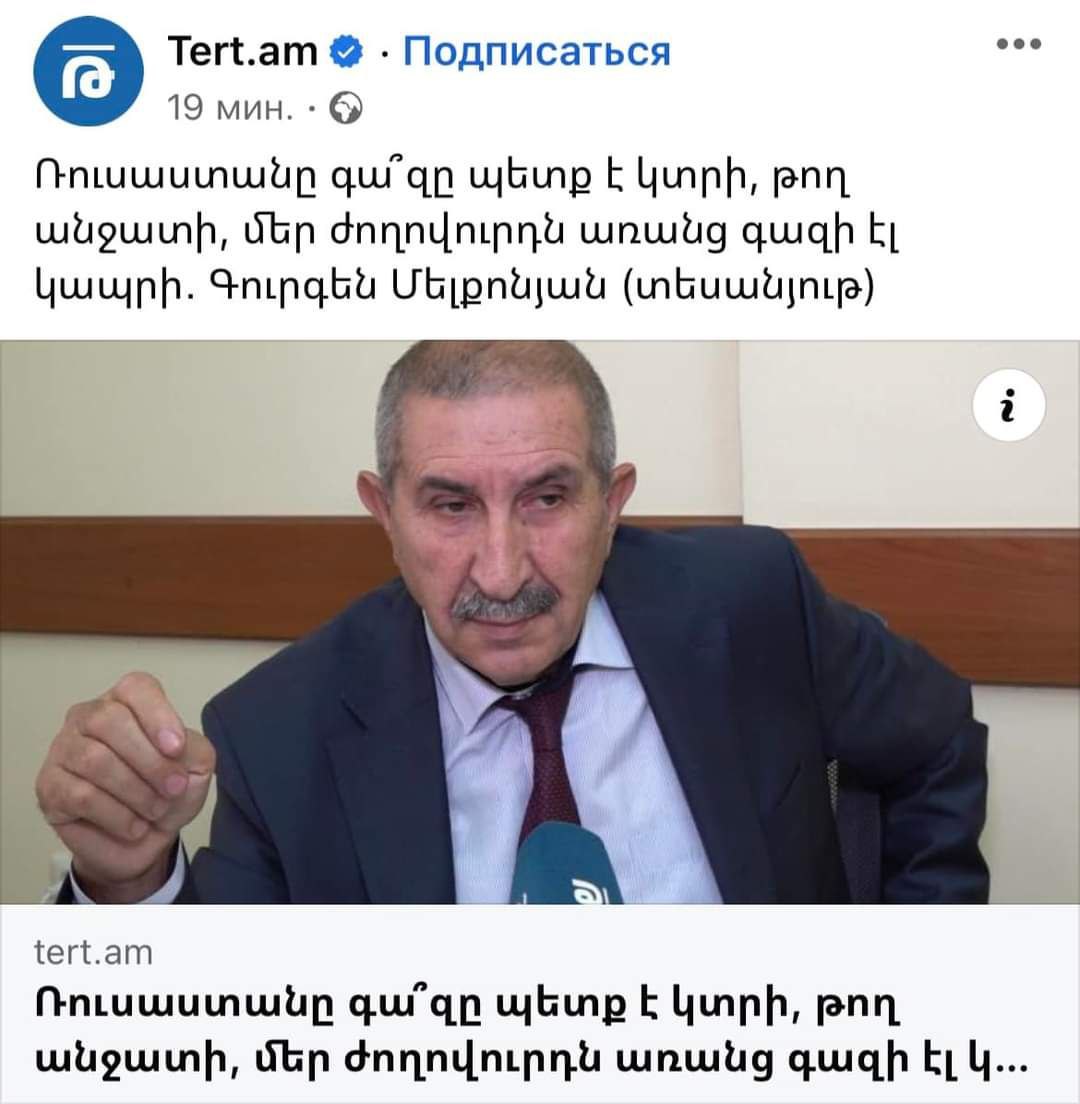Open the Tert.am page name link
The width and height of the screenshot is (1080, 1104).
(x=243, y=51)
